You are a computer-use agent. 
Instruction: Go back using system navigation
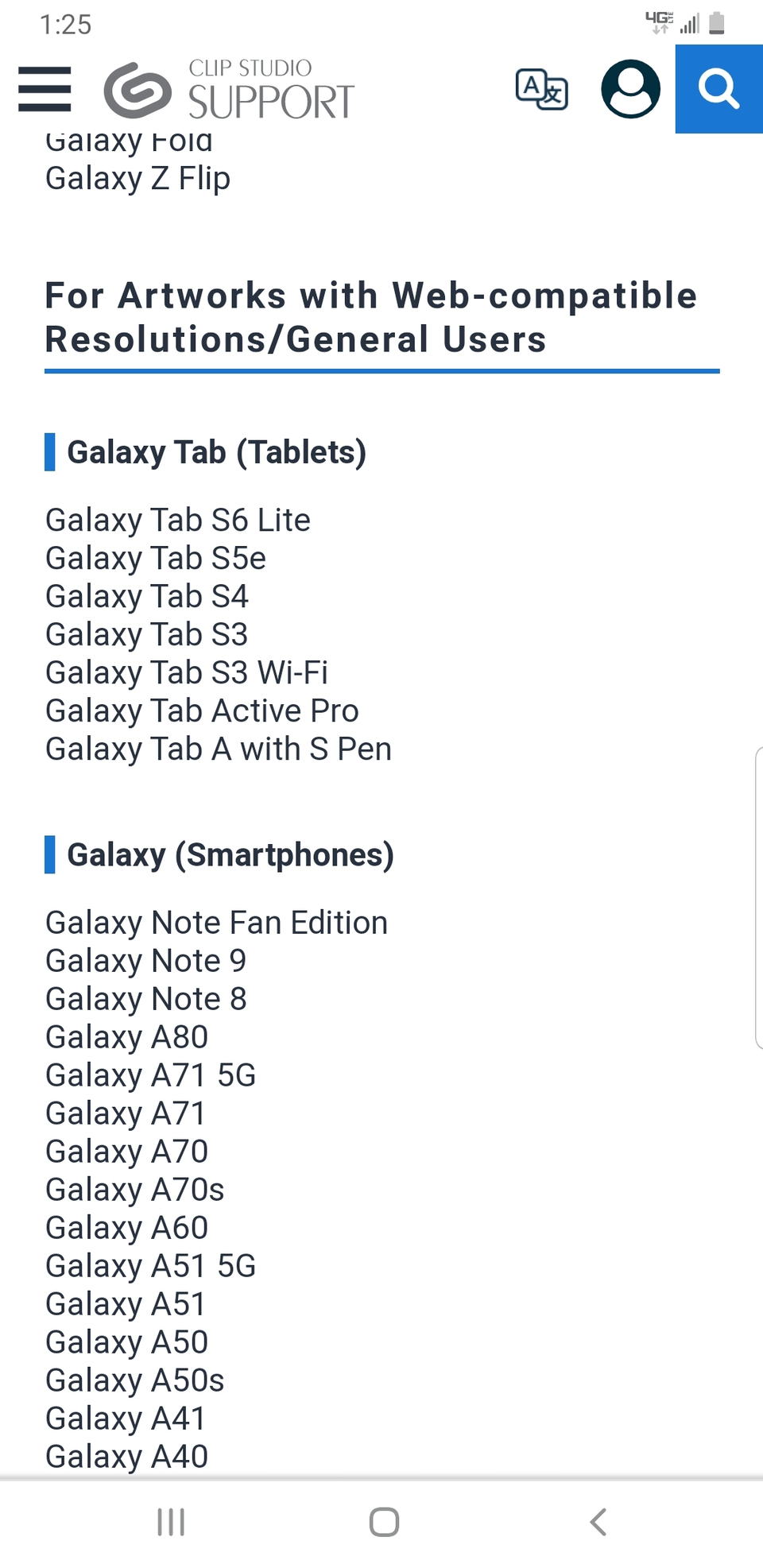point(598,1522)
